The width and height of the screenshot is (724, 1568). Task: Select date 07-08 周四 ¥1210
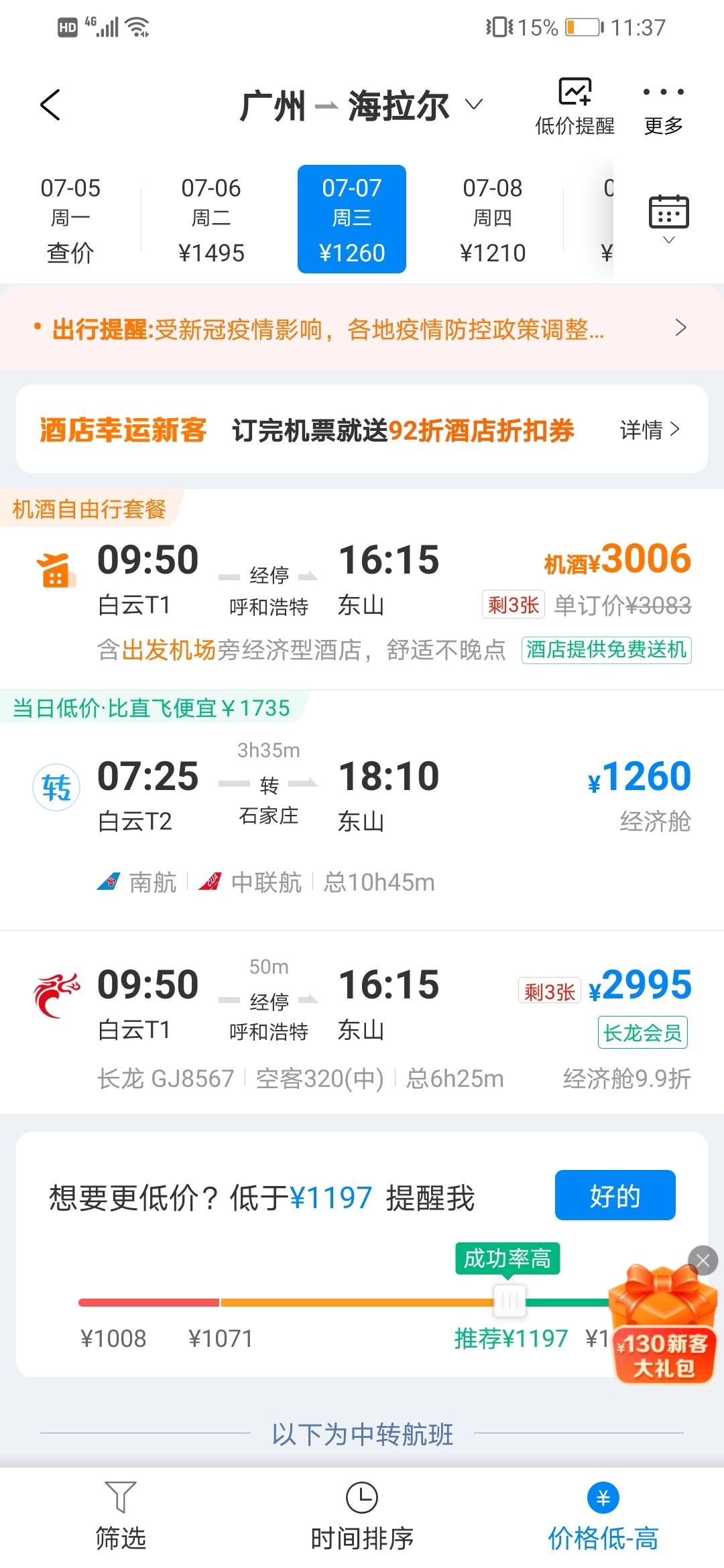493,219
